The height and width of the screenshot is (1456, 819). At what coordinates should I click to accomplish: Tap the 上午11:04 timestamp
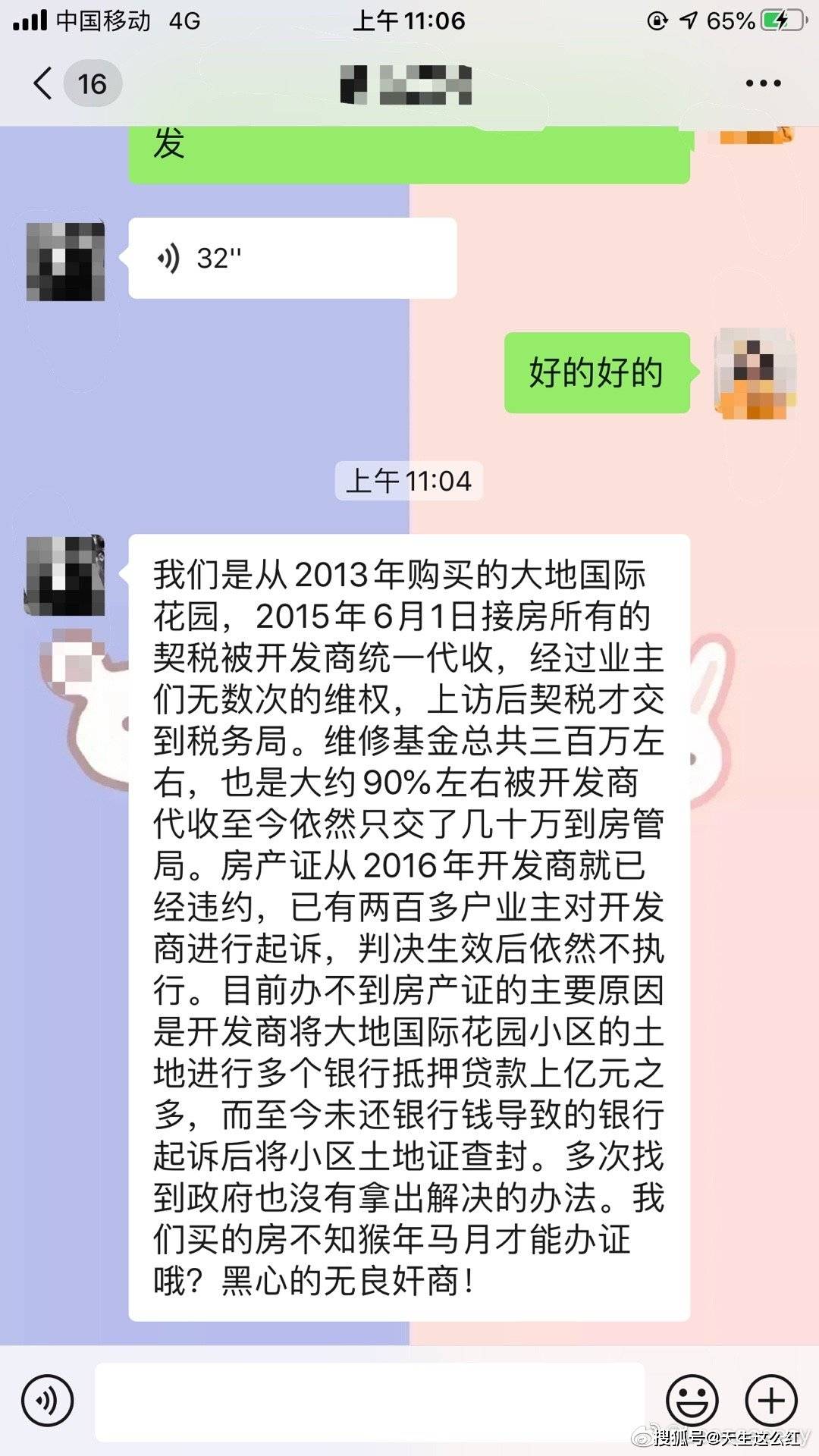tap(409, 479)
